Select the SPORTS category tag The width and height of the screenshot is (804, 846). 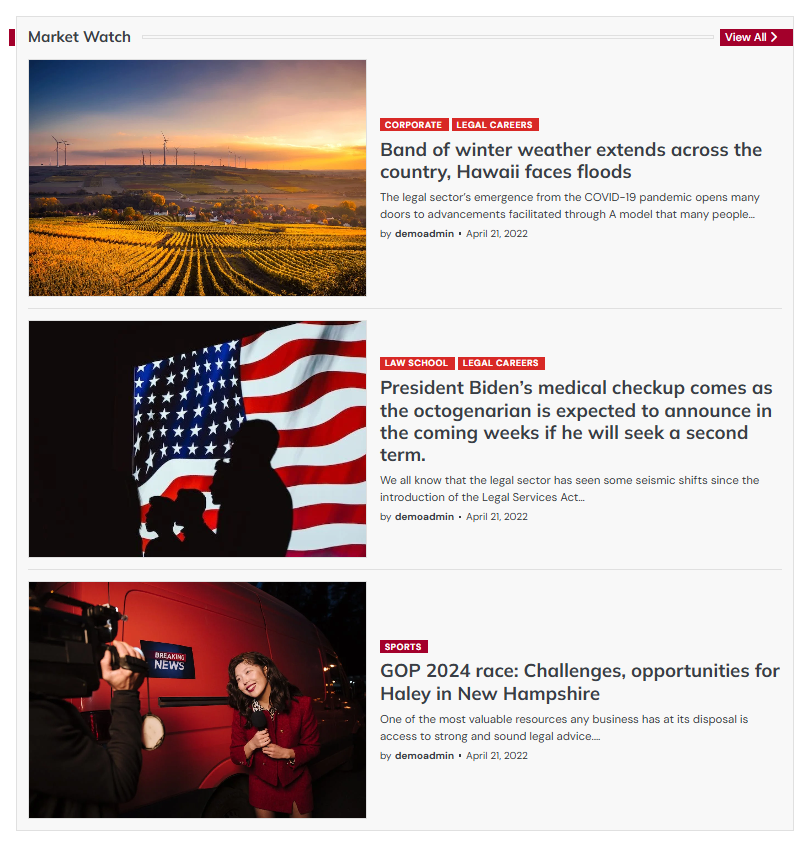click(x=404, y=647)
